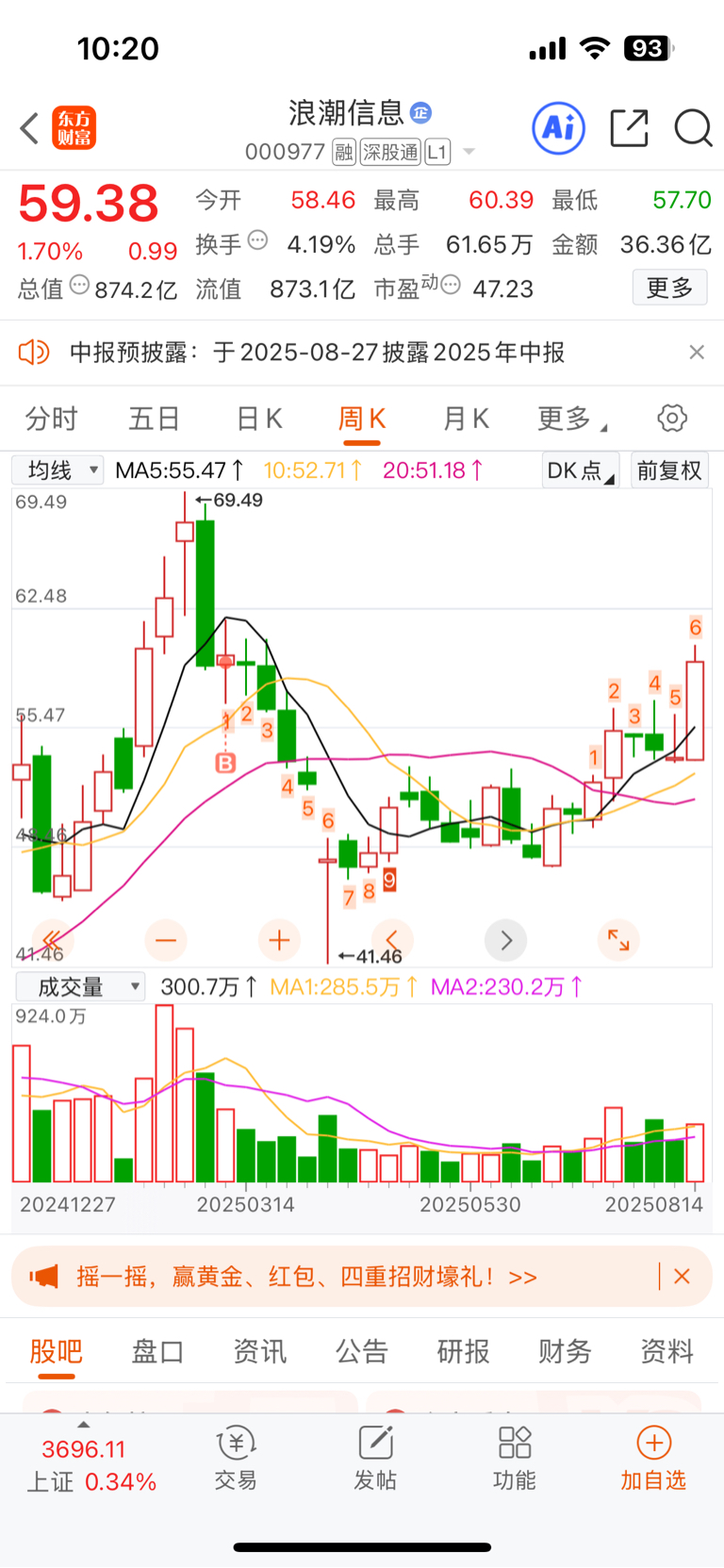Expand the 成交量 indicator dropdown
This screenshot has width=724, height=1568.
point(80,986)
